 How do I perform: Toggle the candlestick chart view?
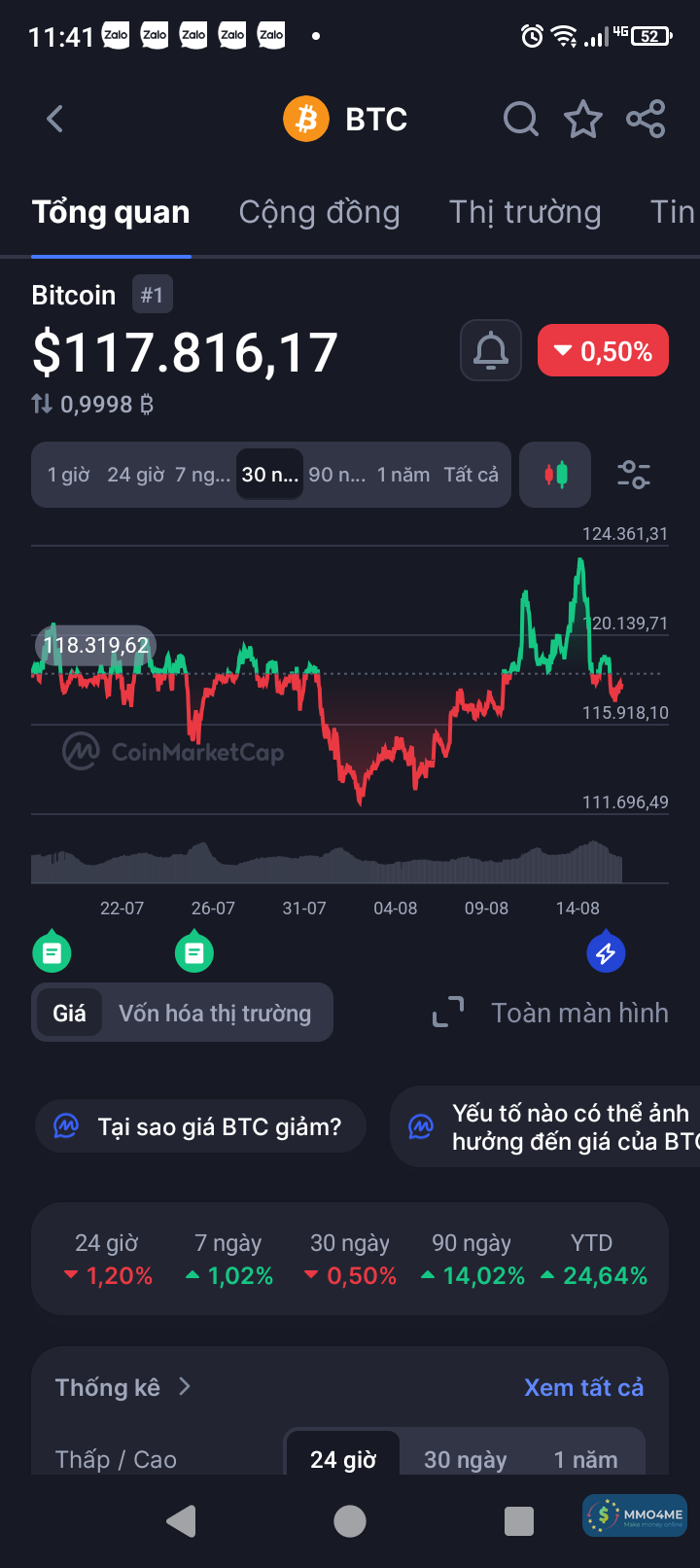click(555, 475)
